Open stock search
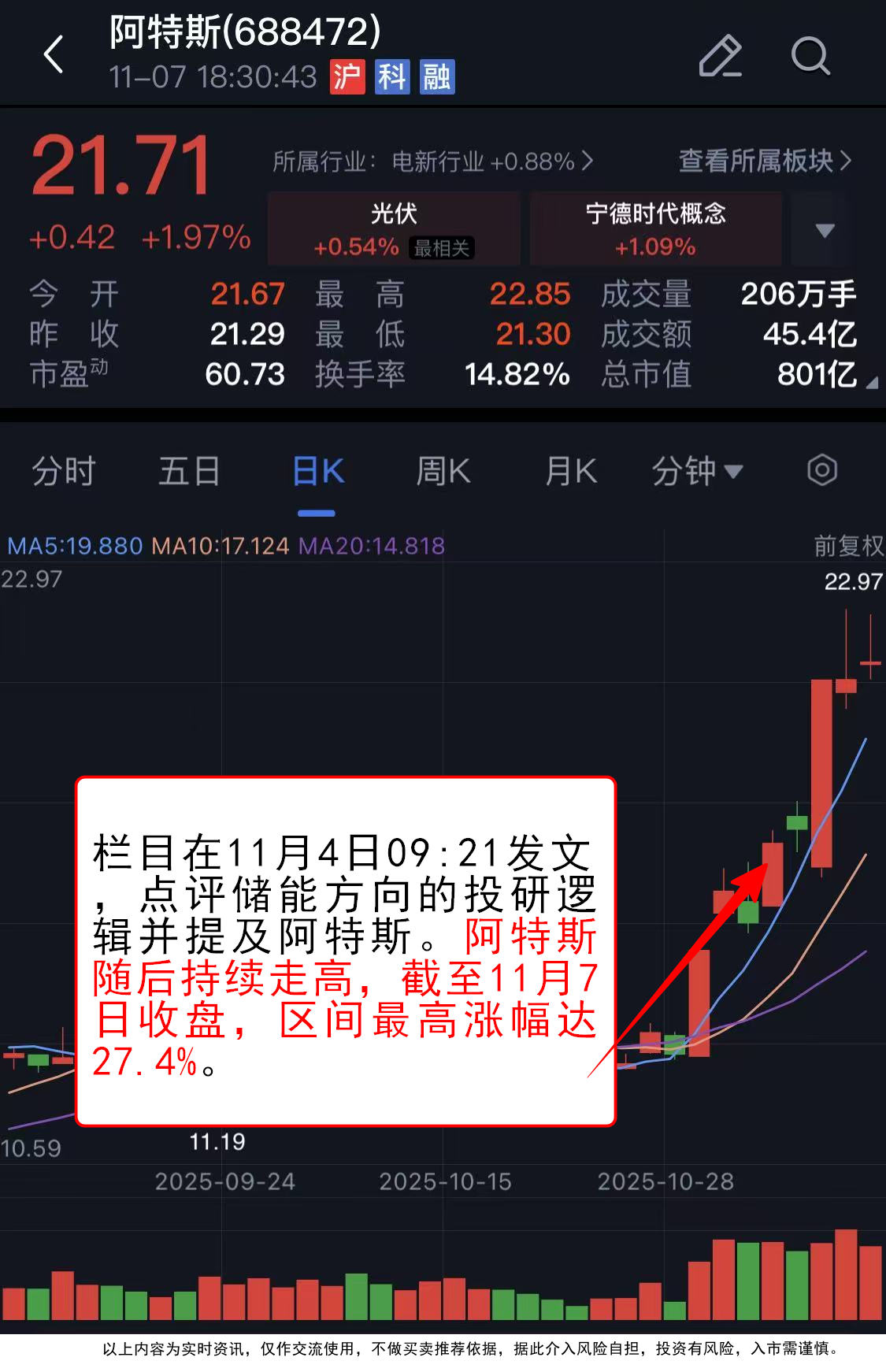The height and width of the screenshot is (1372, 886). point(810,56)
